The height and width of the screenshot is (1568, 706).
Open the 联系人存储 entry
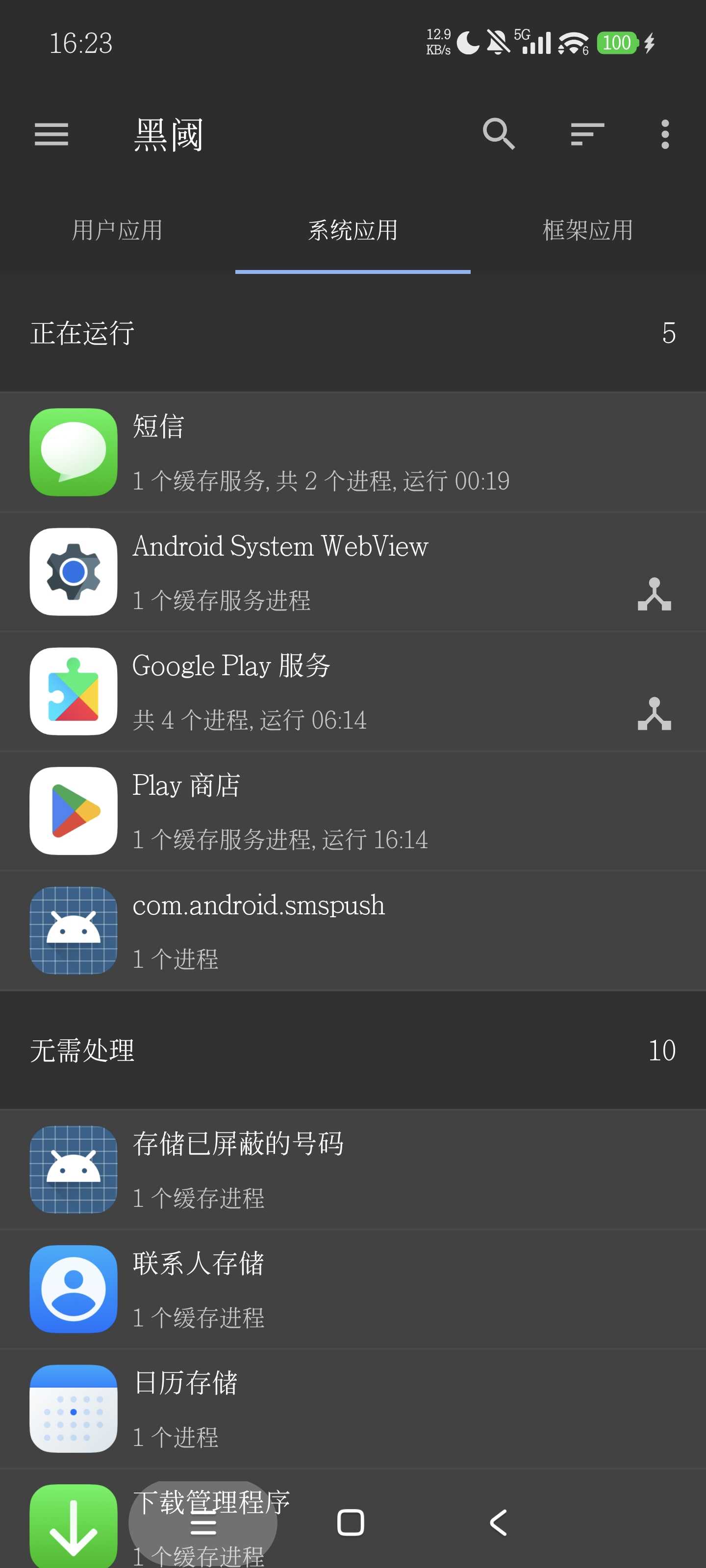[353, 1289]
